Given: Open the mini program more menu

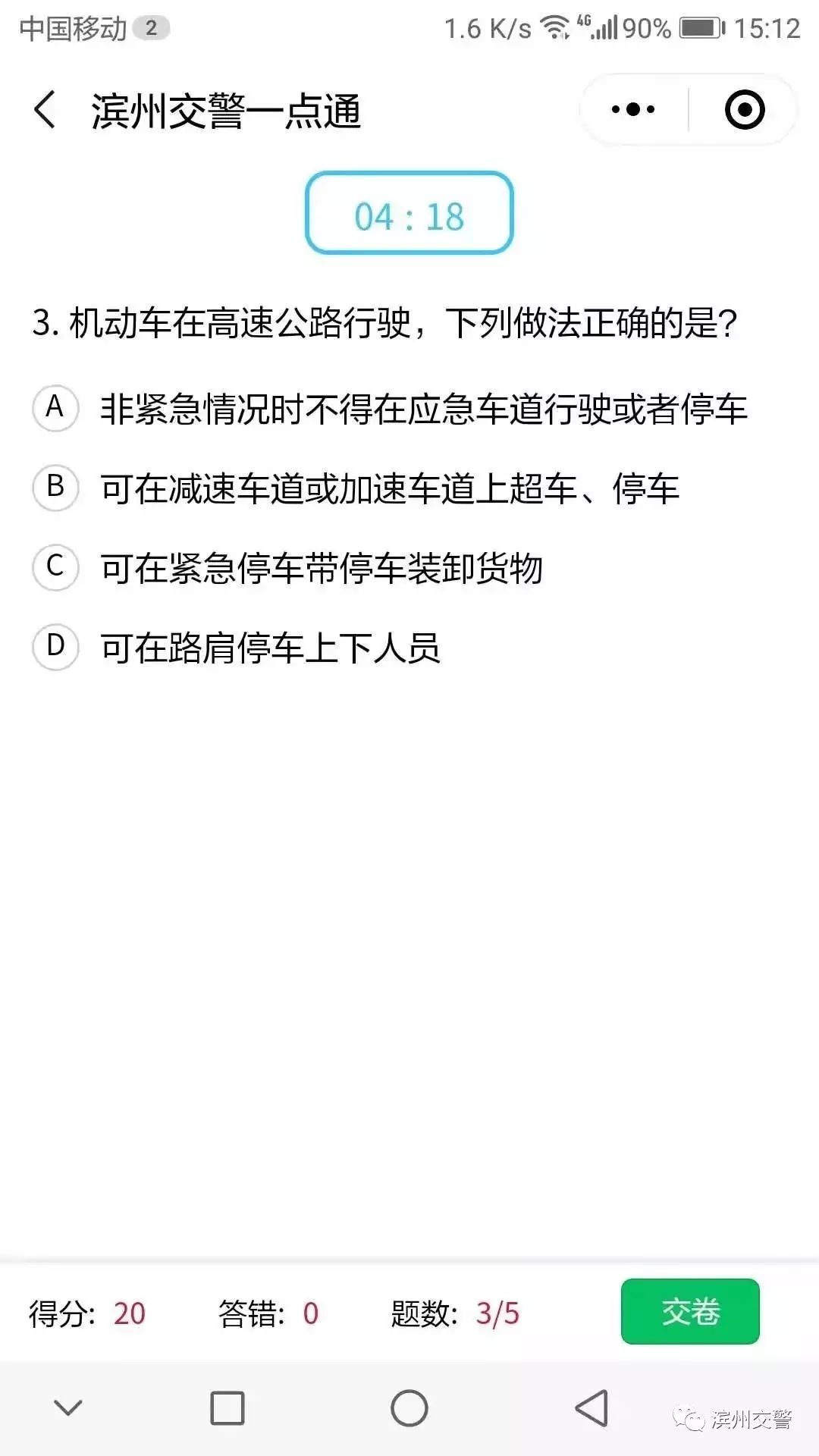Looking at the screenshot, I should pyautogui.click(x=633, y=110).
